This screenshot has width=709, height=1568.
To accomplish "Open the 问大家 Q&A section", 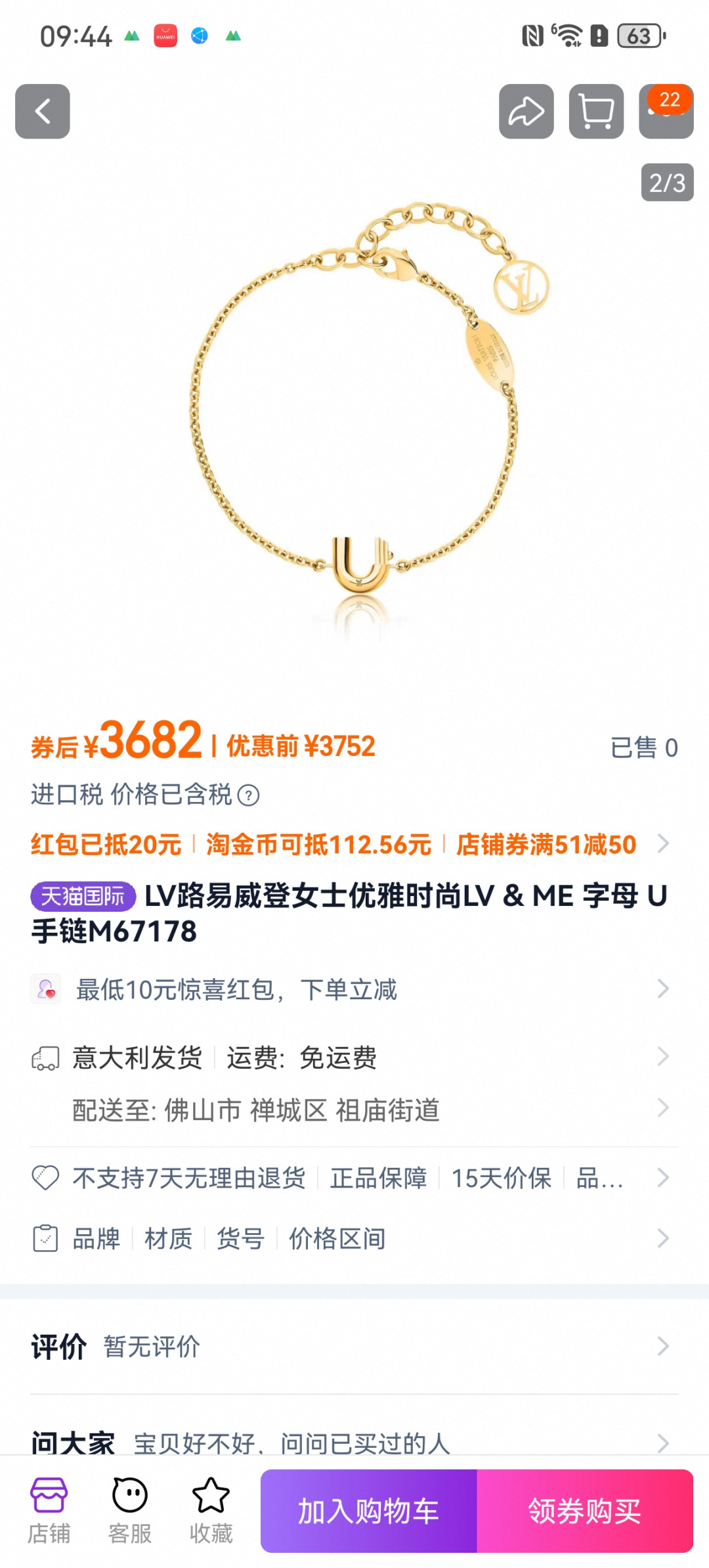I will [354, 1442].
